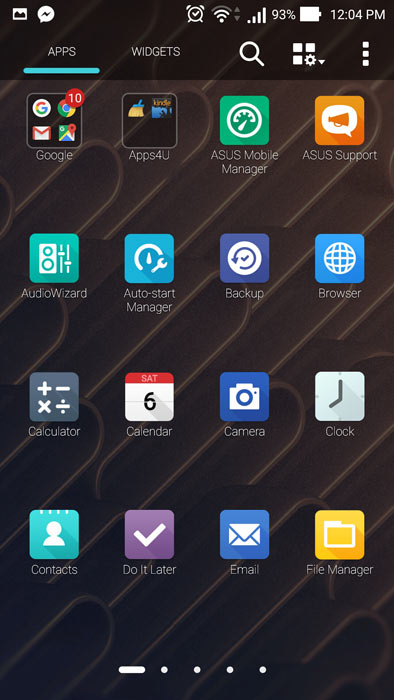Search apps with the magnifier icon
The width and height of the screenshot is (394, 700).
coord(252,54)
